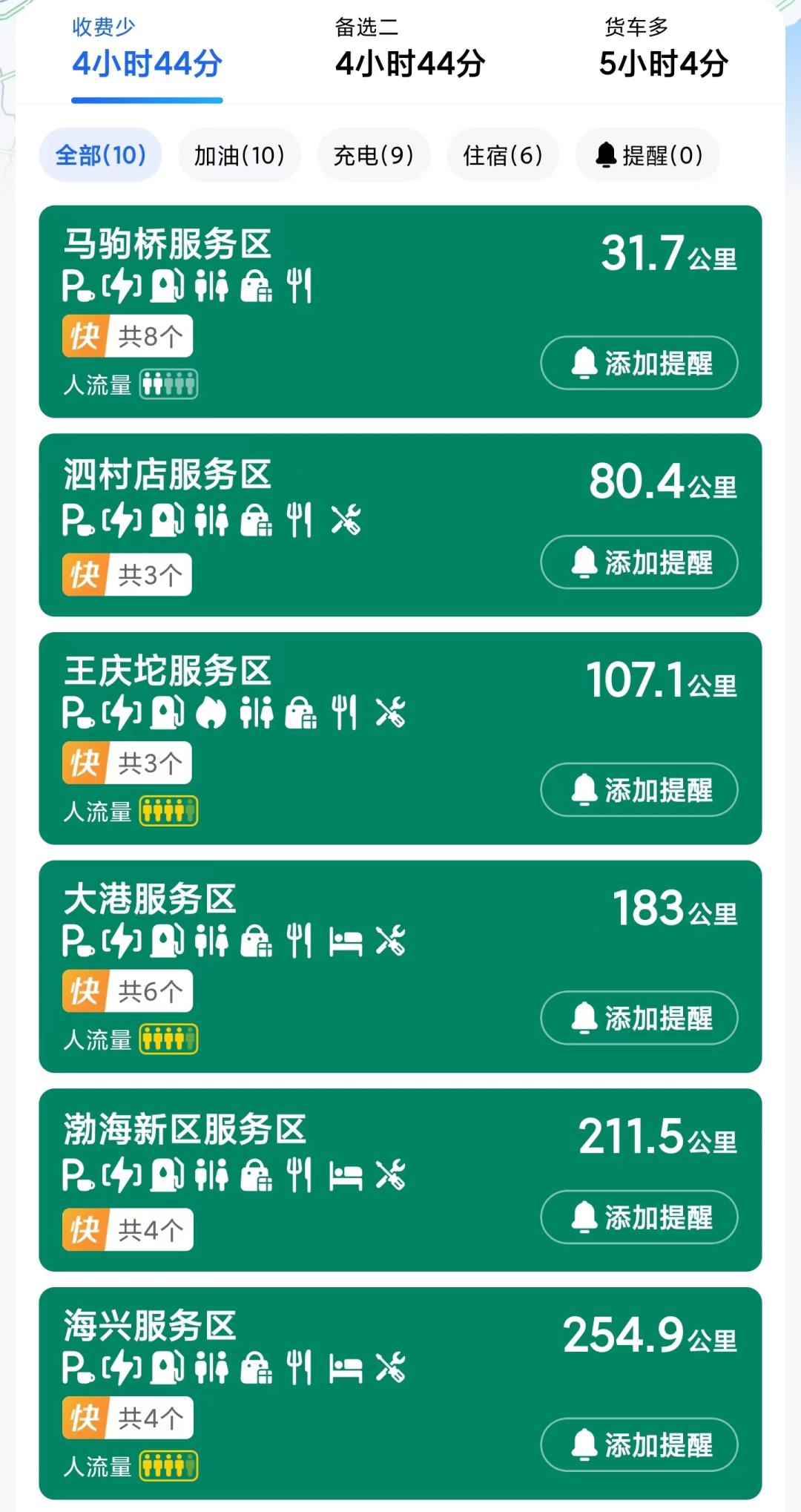Show the 提醒(0) list
The image size is (801, 1512).
click(647, 155)
